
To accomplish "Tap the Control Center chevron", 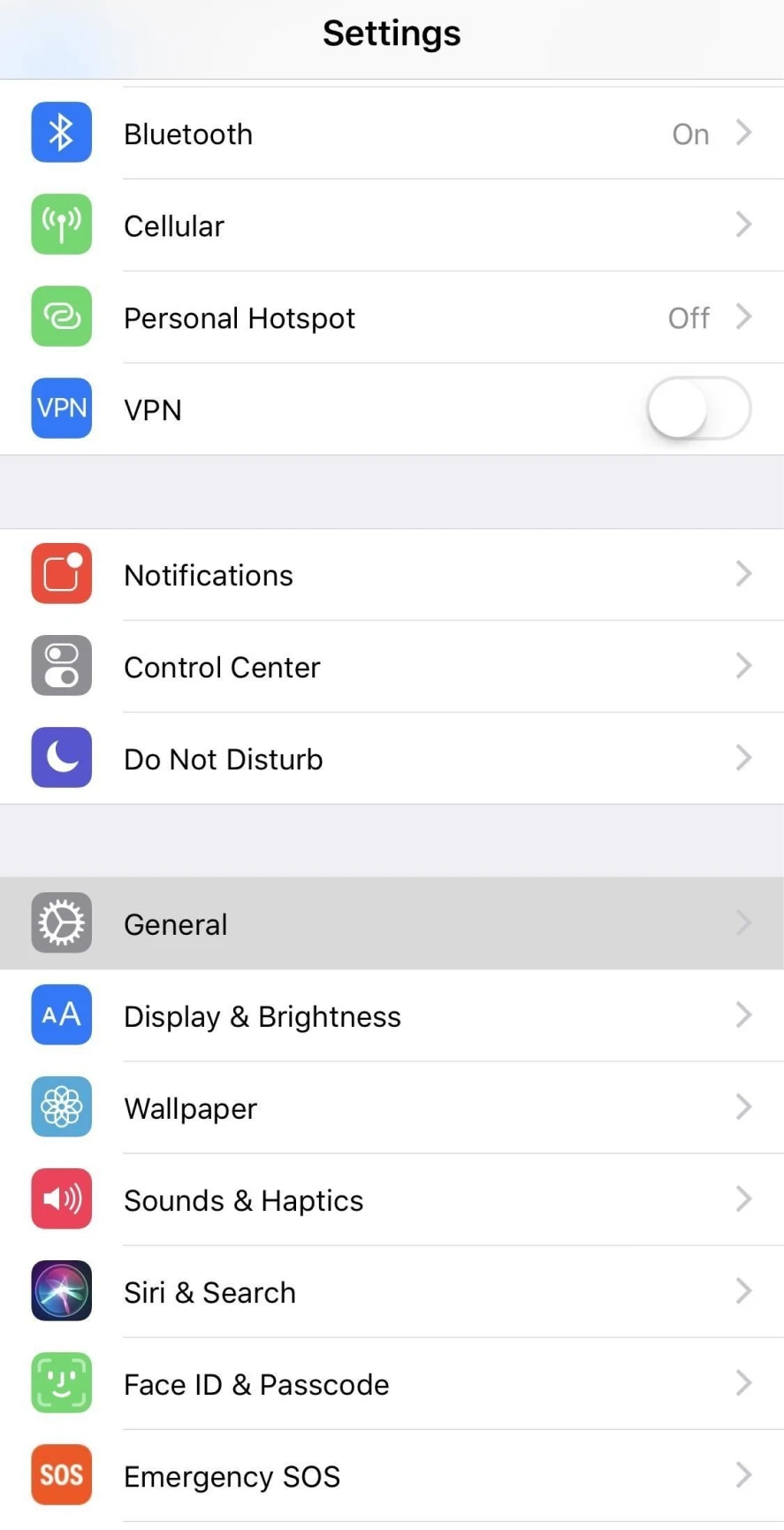I will [743, 666].
